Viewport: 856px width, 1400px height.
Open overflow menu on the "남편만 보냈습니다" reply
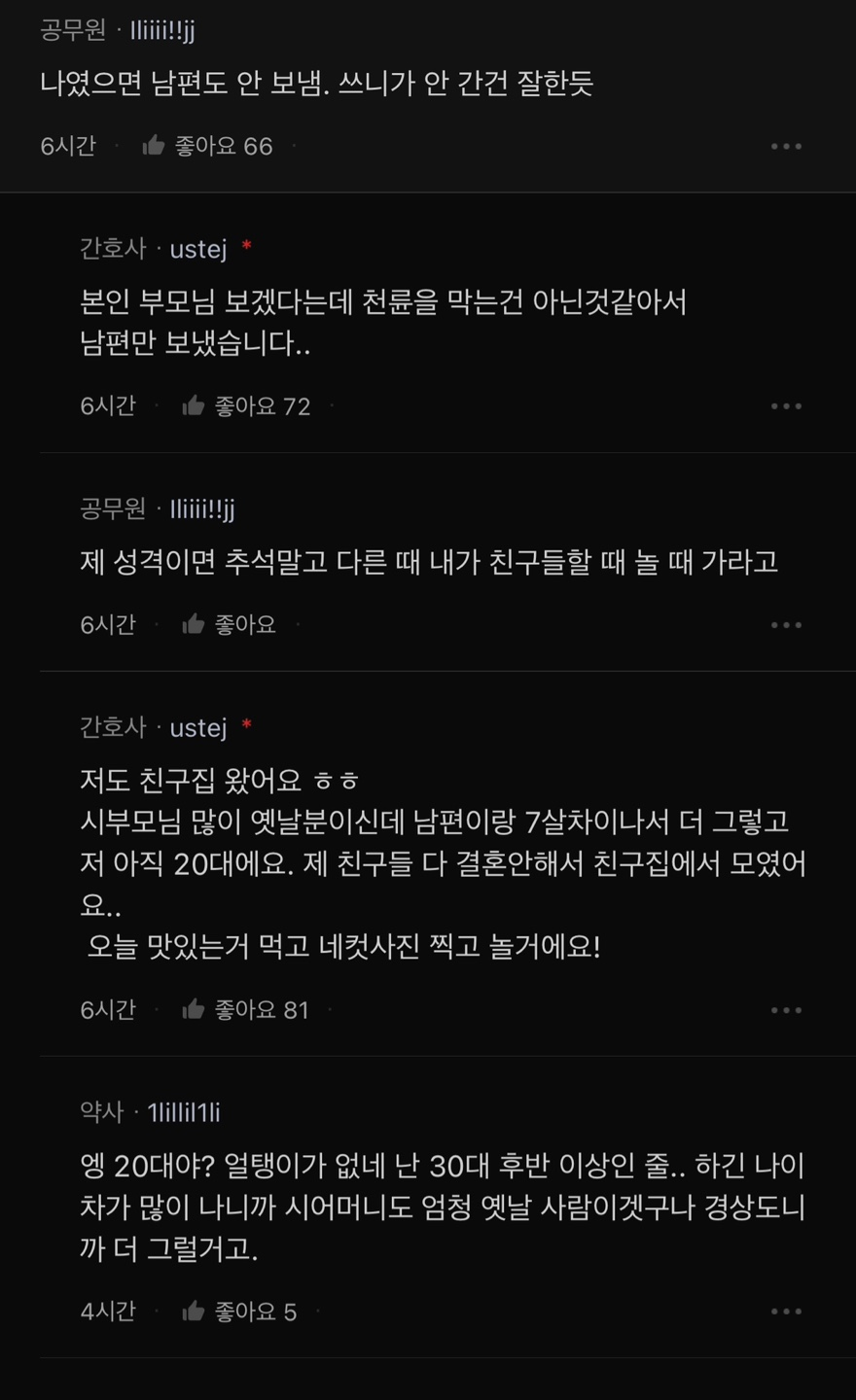[786, 406]
